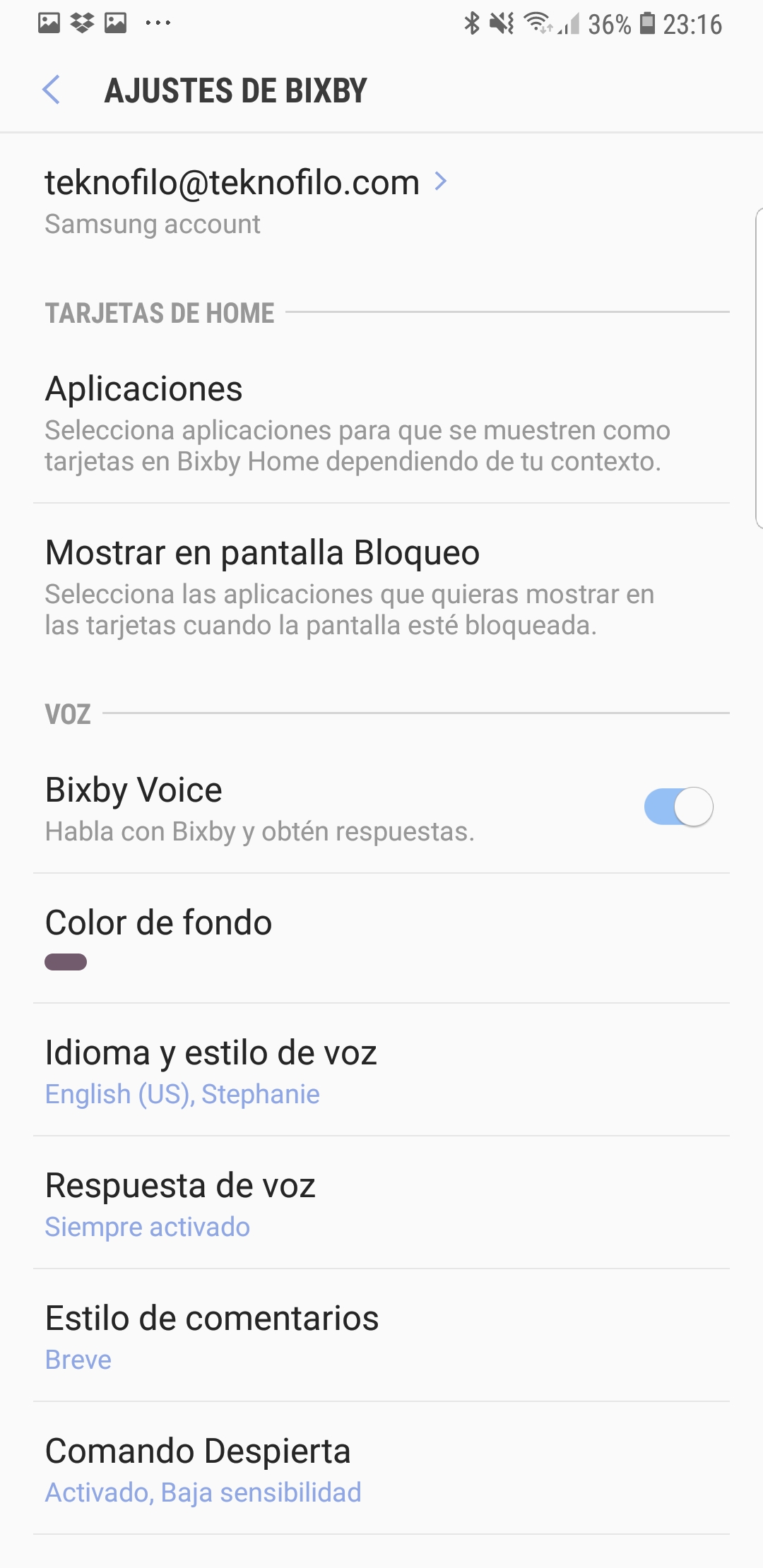
Task: Go back from Ajustes de Bixby
Action: (51, 90)
